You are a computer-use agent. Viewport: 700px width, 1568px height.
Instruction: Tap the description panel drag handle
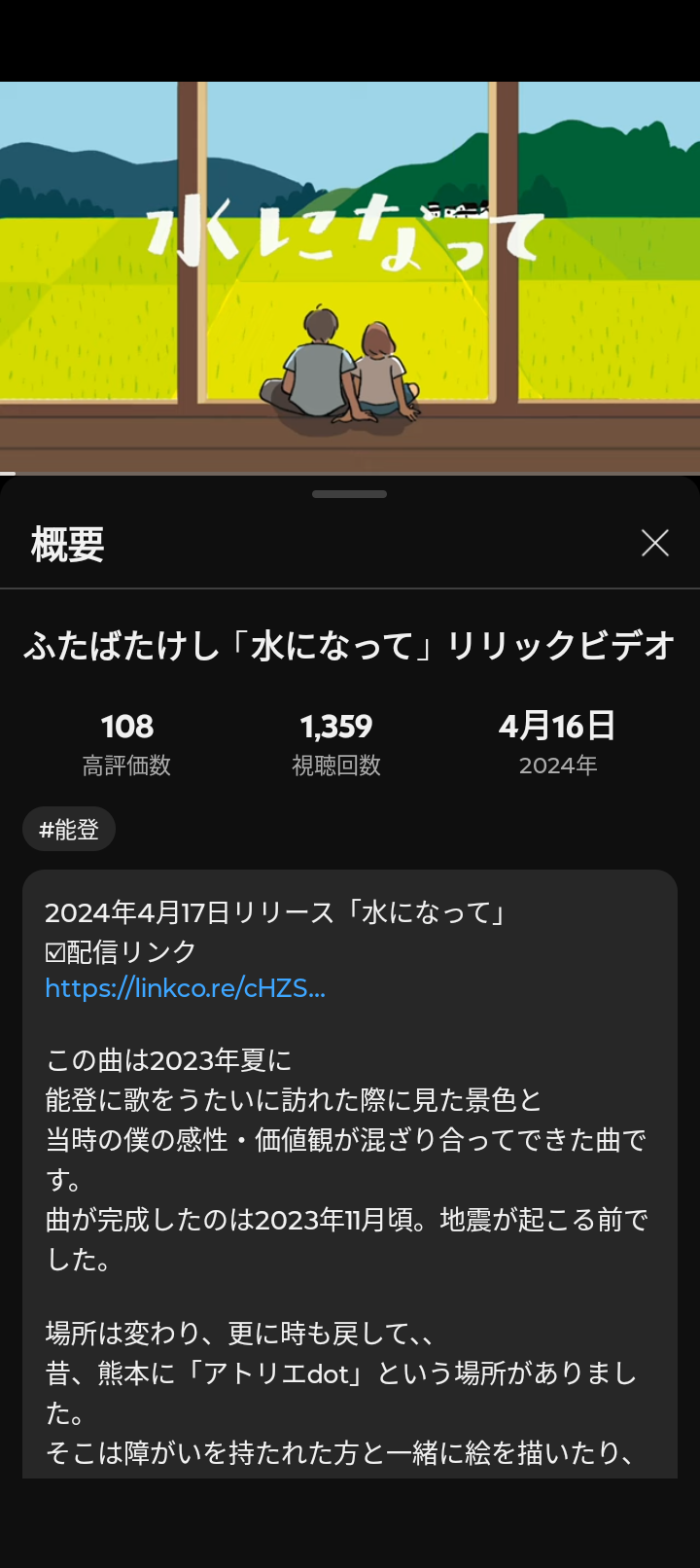coord(350,494)
